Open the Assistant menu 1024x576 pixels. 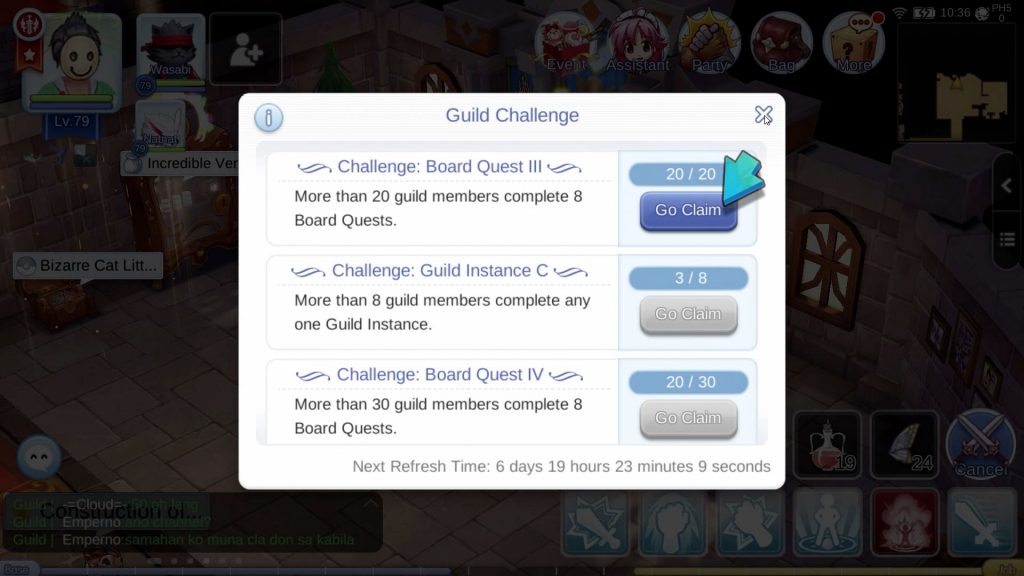tap(638, 43)
